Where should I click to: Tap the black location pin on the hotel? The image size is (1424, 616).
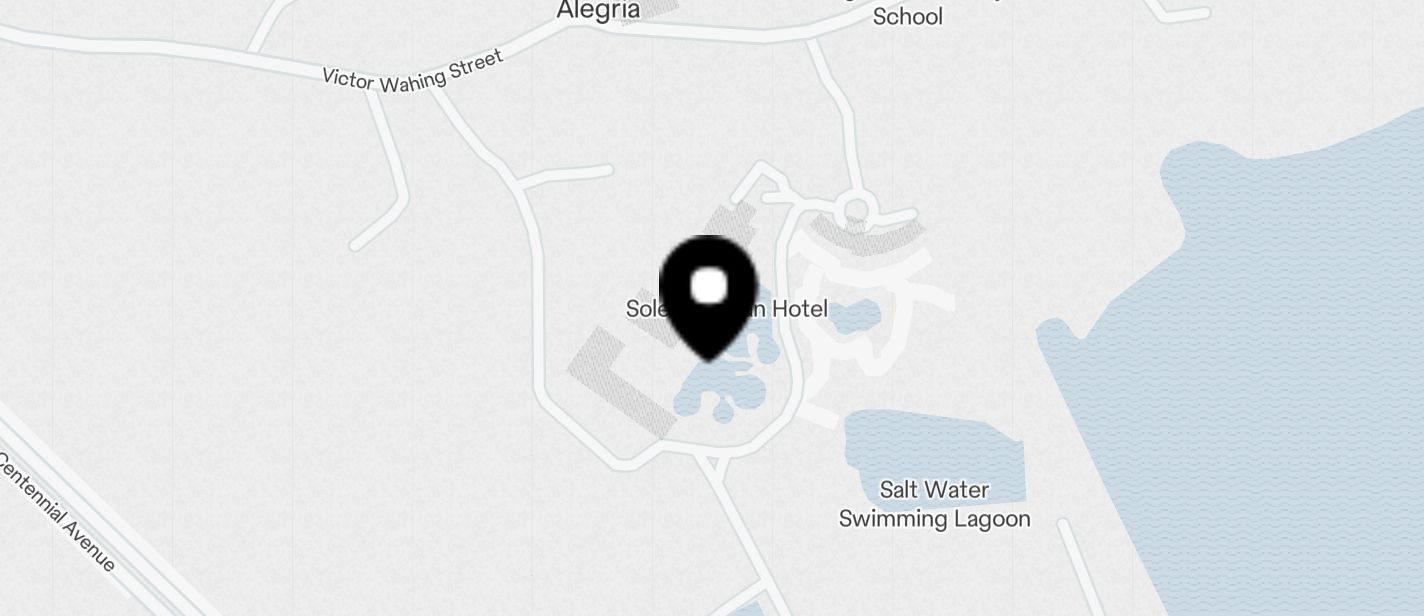[708, 293]
